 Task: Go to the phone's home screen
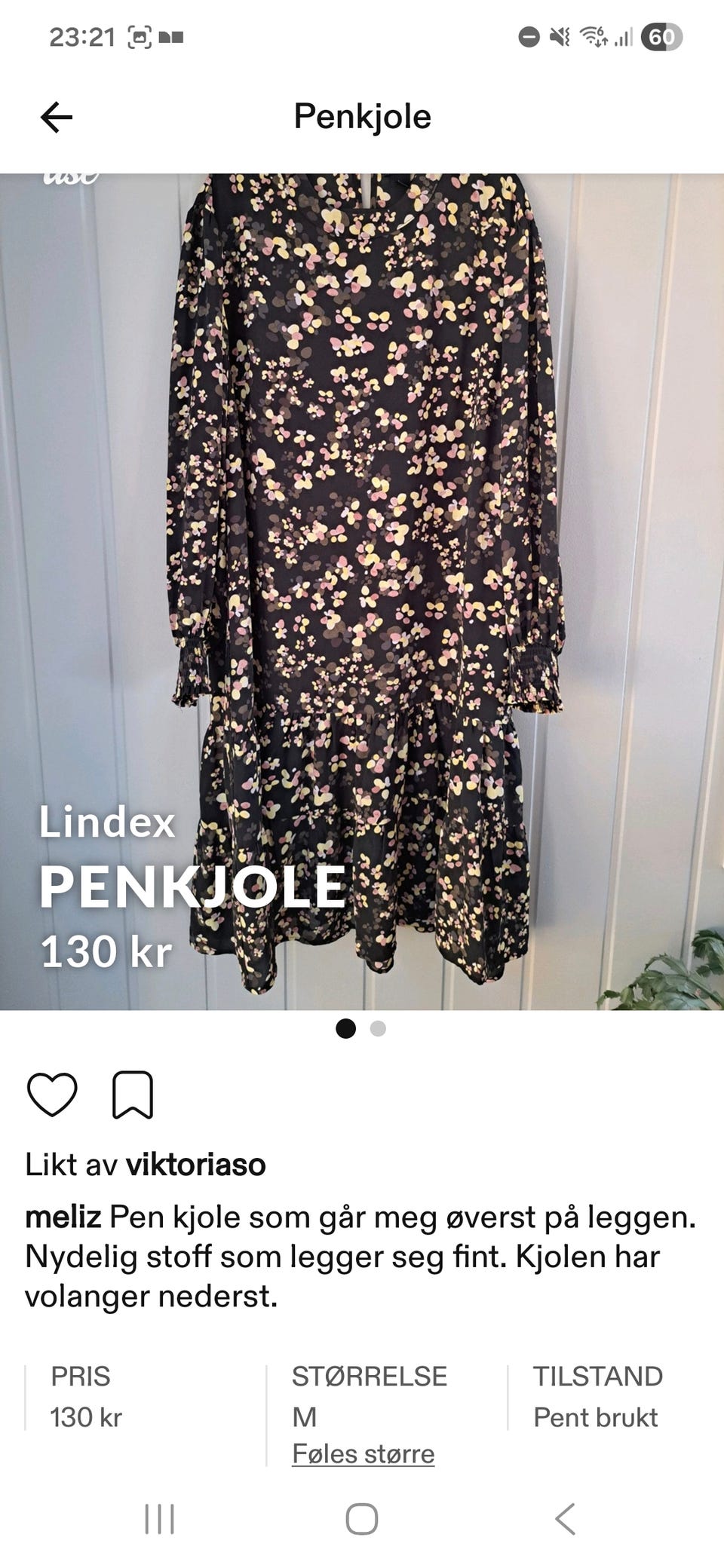[x=362, y=1519]
